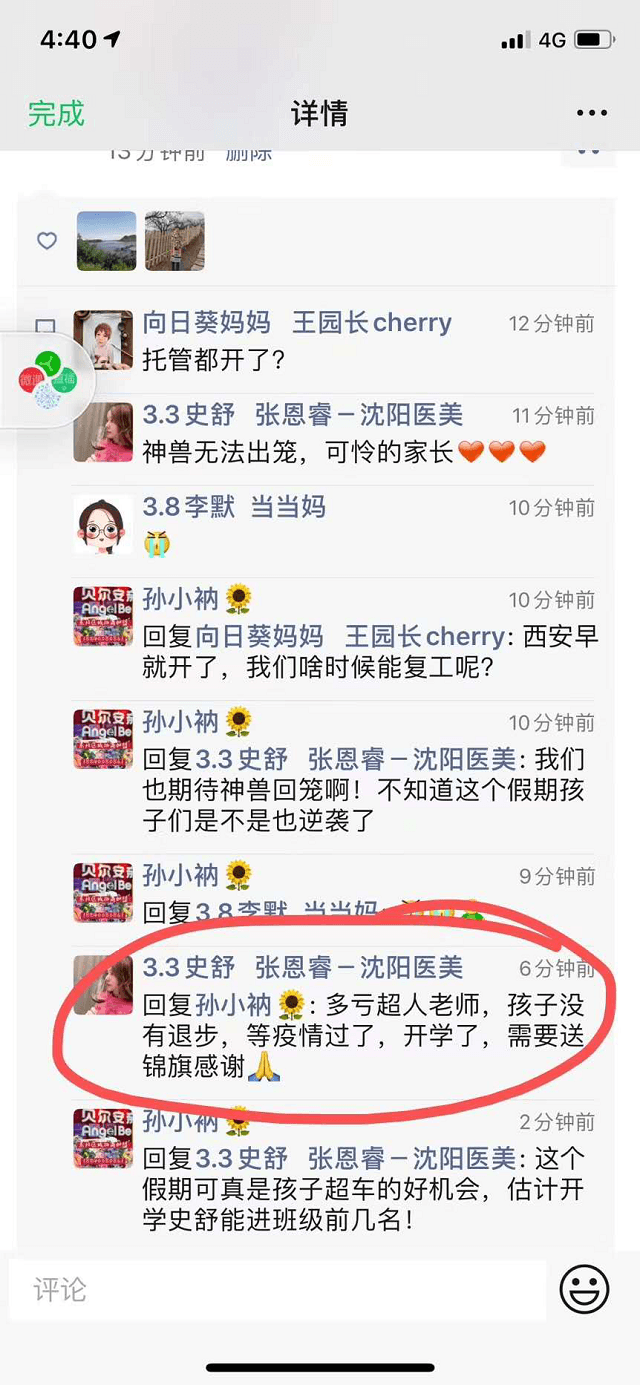Open the emoji picker smiley
This screenshot has height=1385, width=640.
tap(584, 1289)
